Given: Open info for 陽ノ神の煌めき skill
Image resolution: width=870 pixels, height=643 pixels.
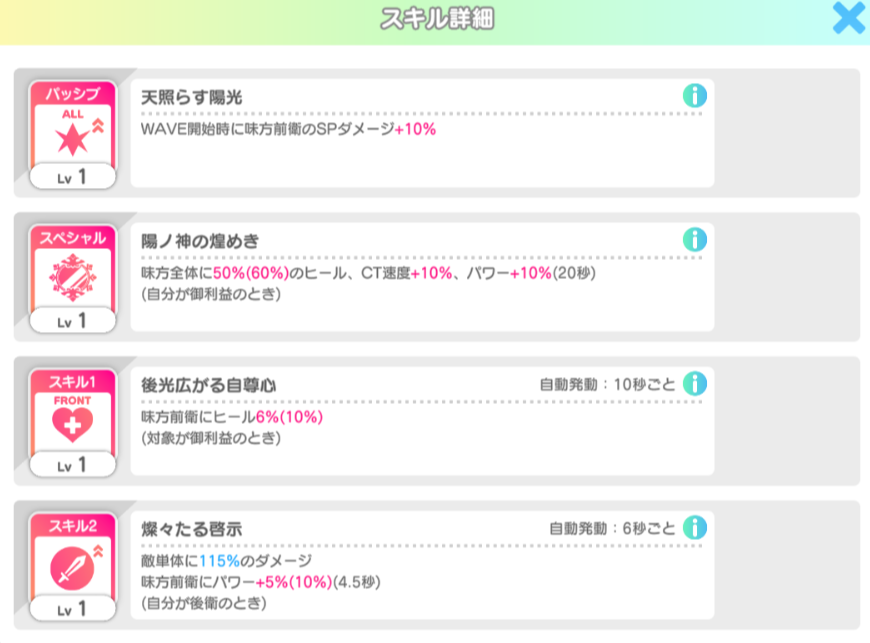Looking at the screenshot, I should [x=694, y=240].
